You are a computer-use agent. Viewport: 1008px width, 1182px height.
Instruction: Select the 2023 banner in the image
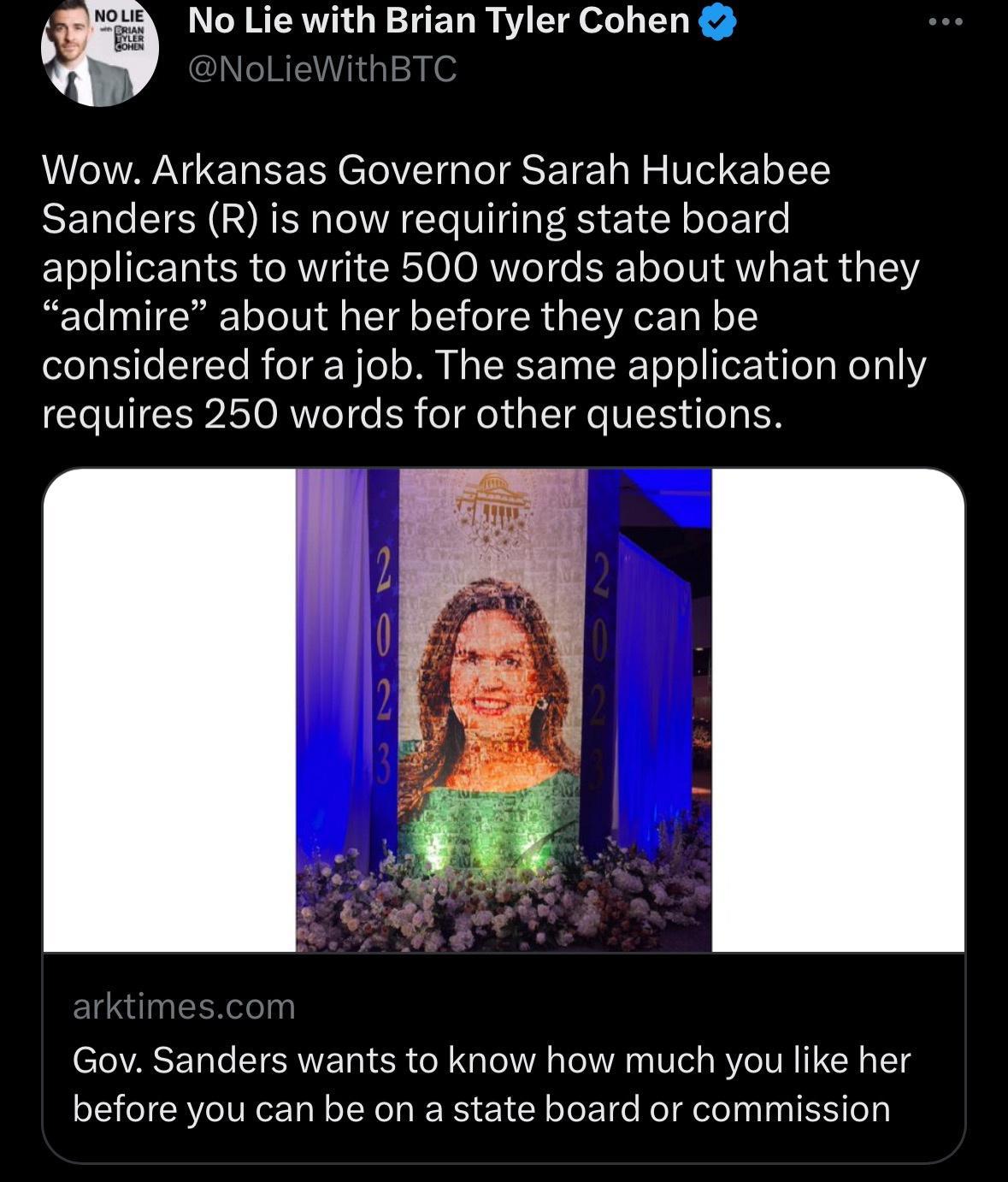tap(382, 667)
